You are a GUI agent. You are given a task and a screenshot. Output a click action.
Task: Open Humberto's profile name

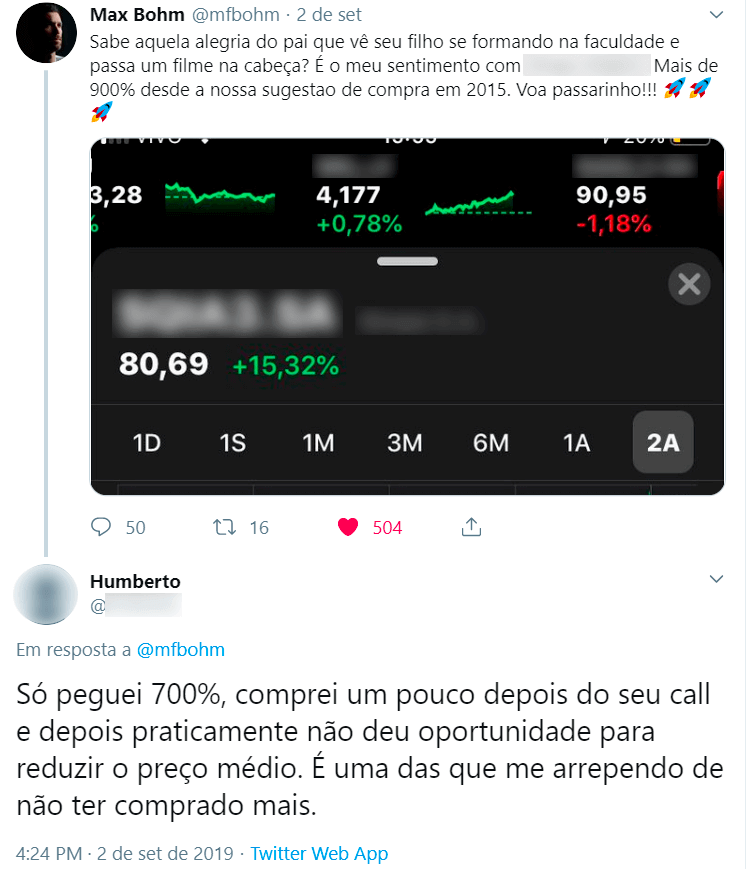click(x=135, y=582)
